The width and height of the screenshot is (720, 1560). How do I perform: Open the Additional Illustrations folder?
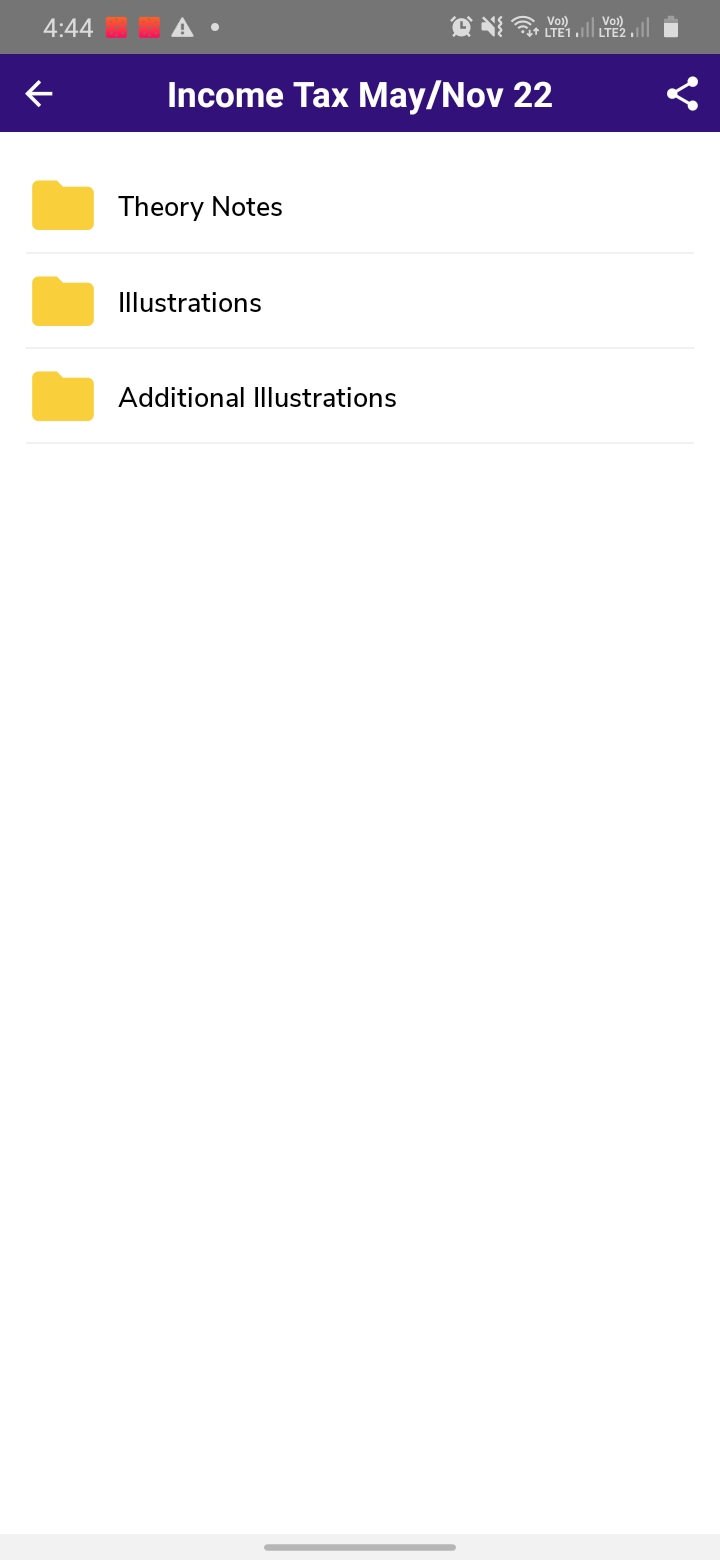pos(257,397)
